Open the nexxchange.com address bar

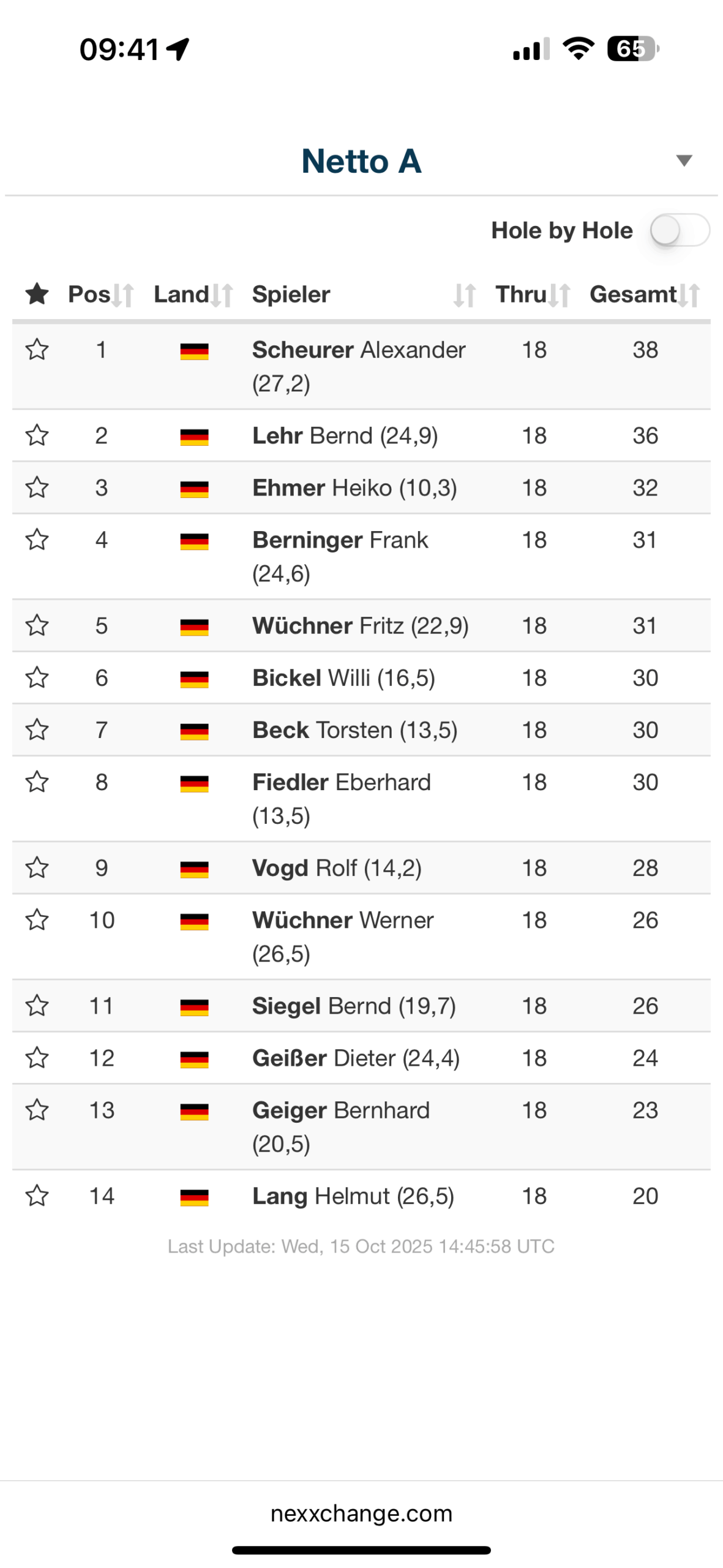point(361,1513)
